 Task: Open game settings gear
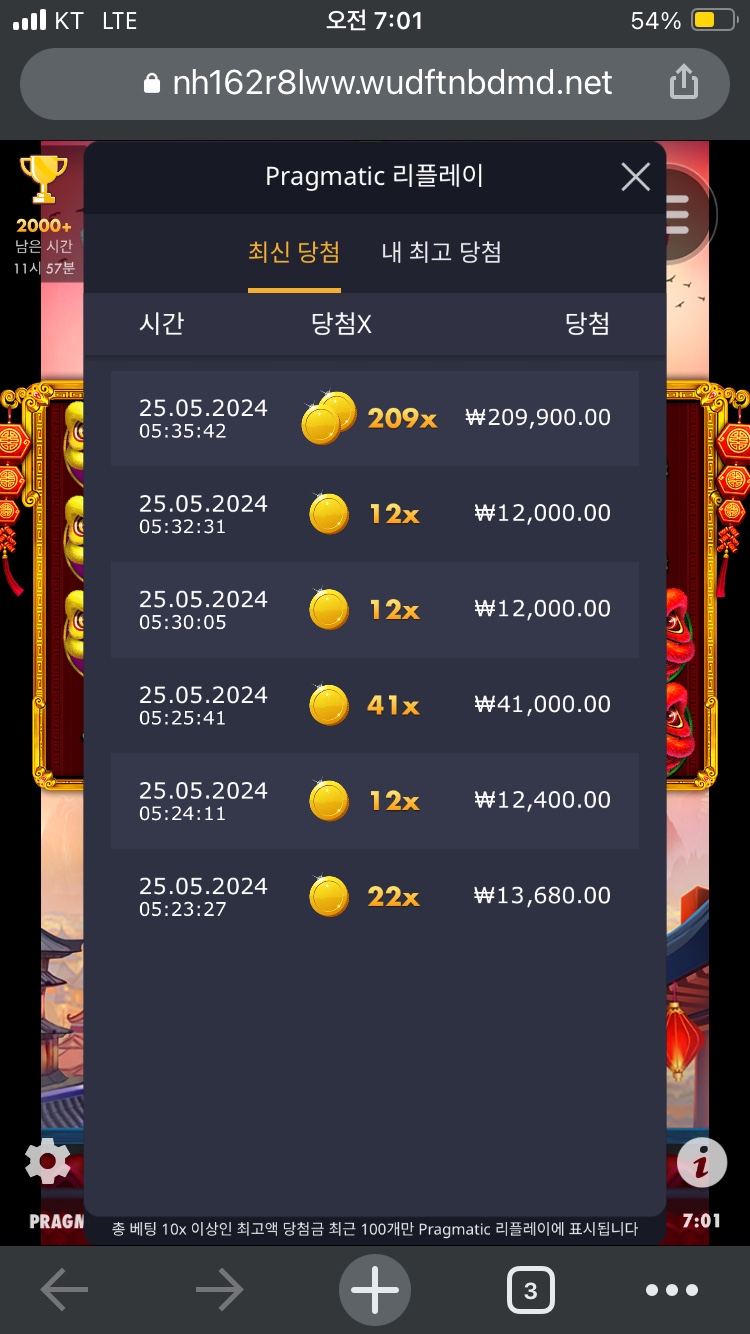click(x=47, y=1162)
